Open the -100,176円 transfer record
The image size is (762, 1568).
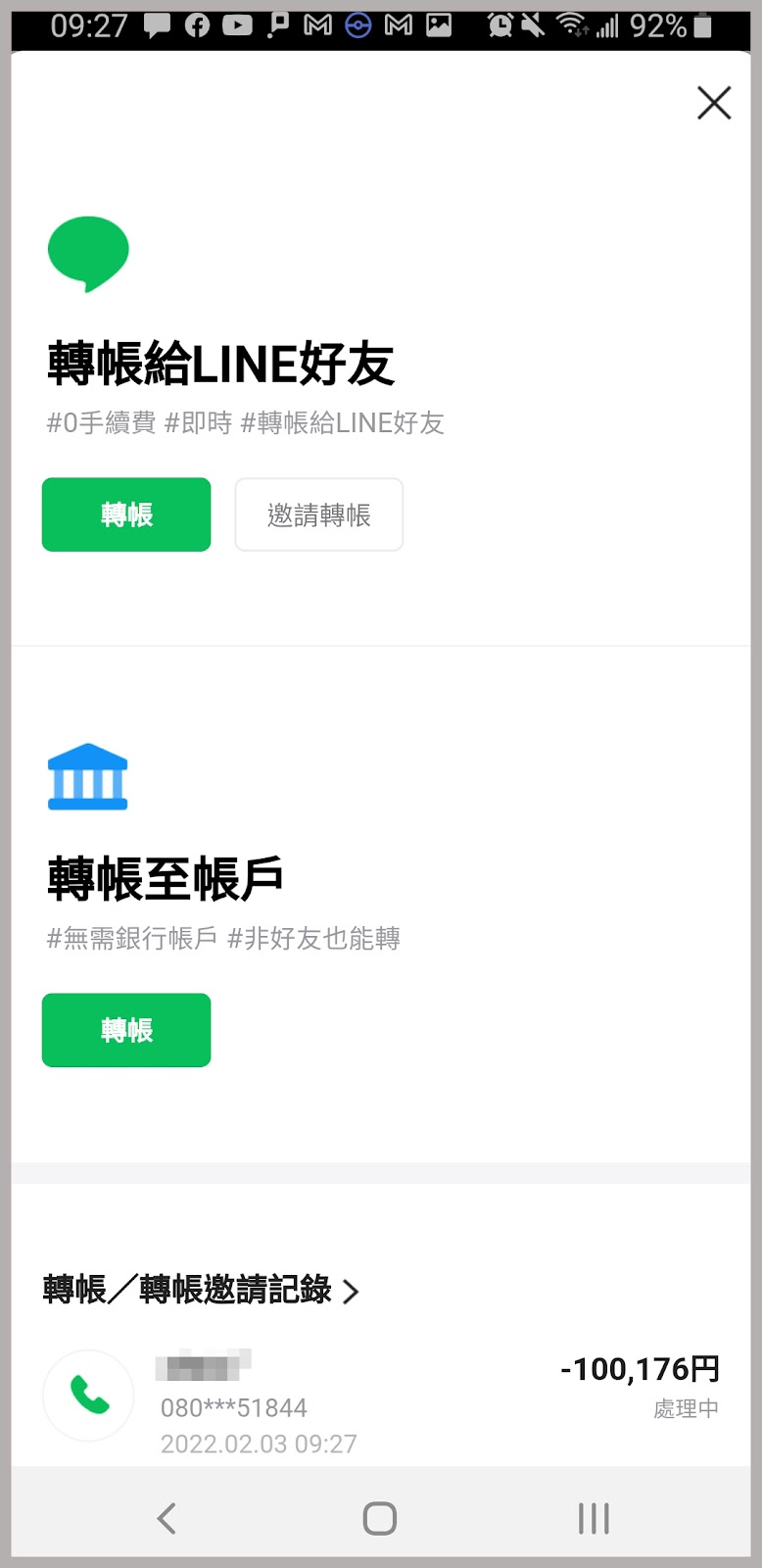coord(381,1400)
